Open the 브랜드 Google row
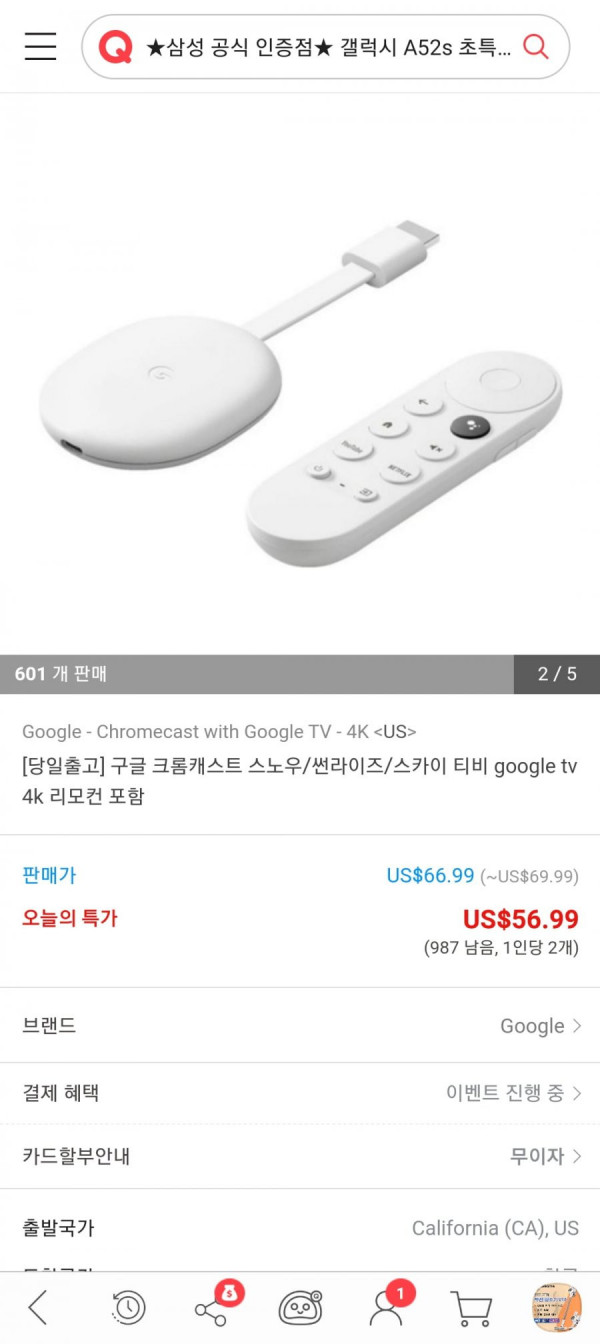600x1344 pixels. [x=300, y=1026]
